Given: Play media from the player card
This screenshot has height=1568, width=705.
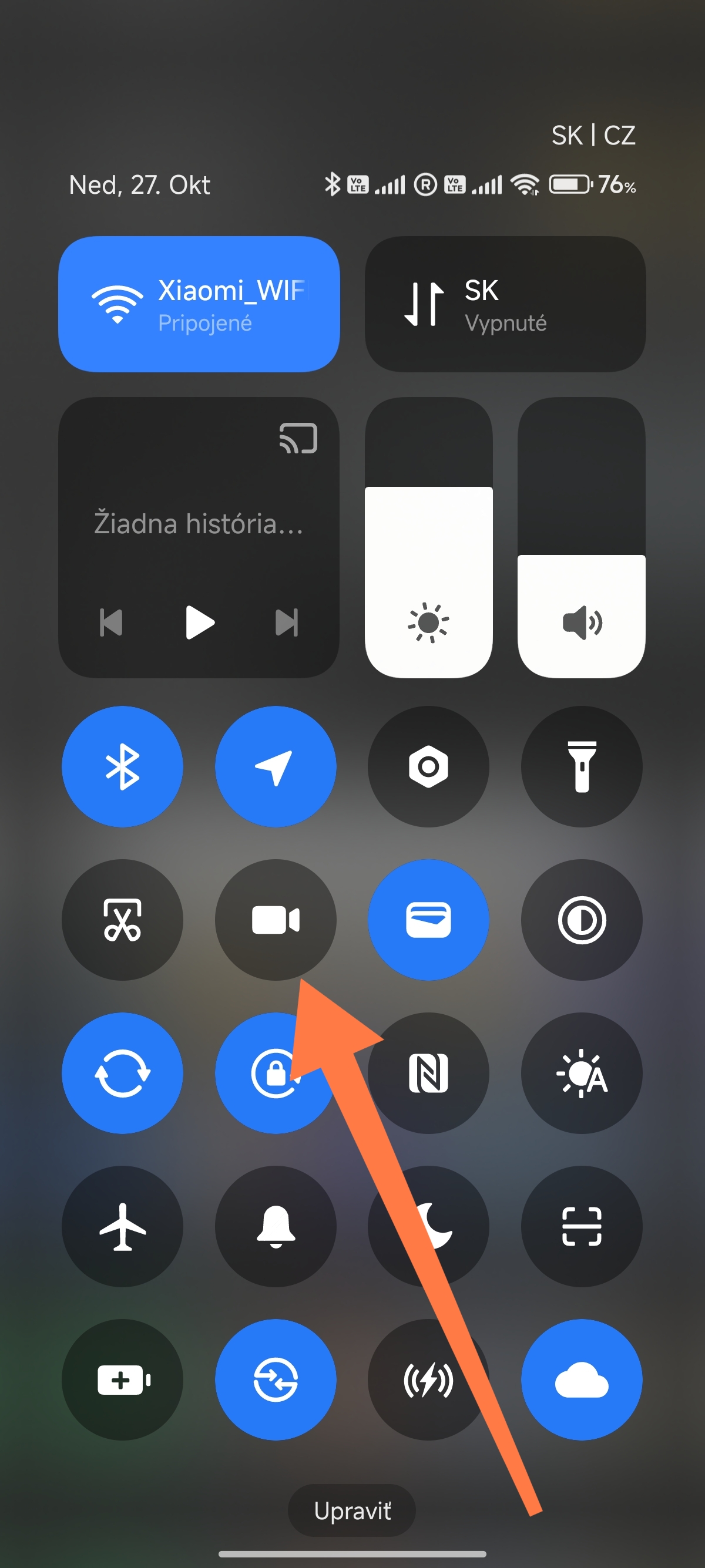Looking at the screenshot, I should tap(200, 622).
